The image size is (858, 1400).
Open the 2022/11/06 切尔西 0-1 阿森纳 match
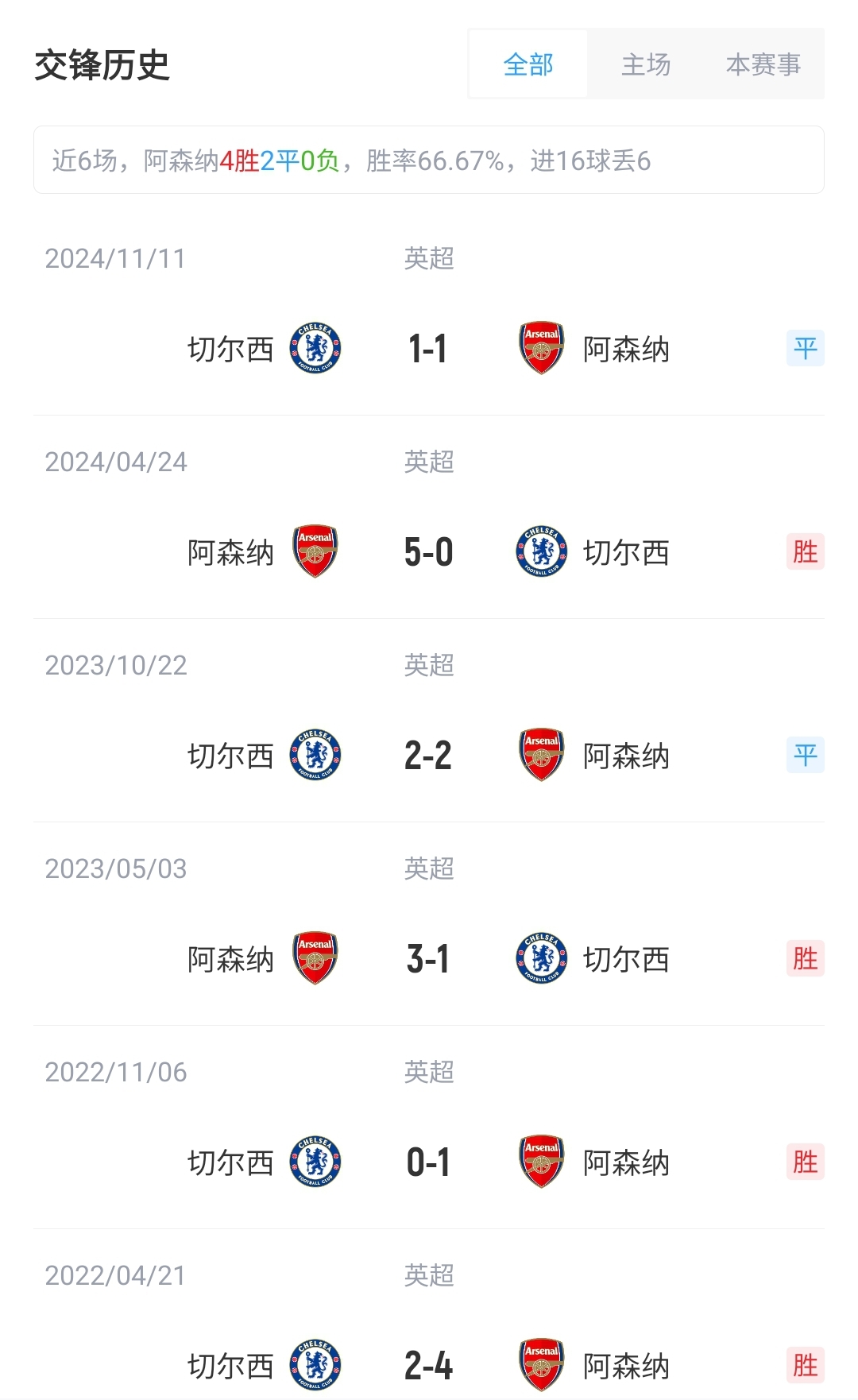(x=428, y=1162)
